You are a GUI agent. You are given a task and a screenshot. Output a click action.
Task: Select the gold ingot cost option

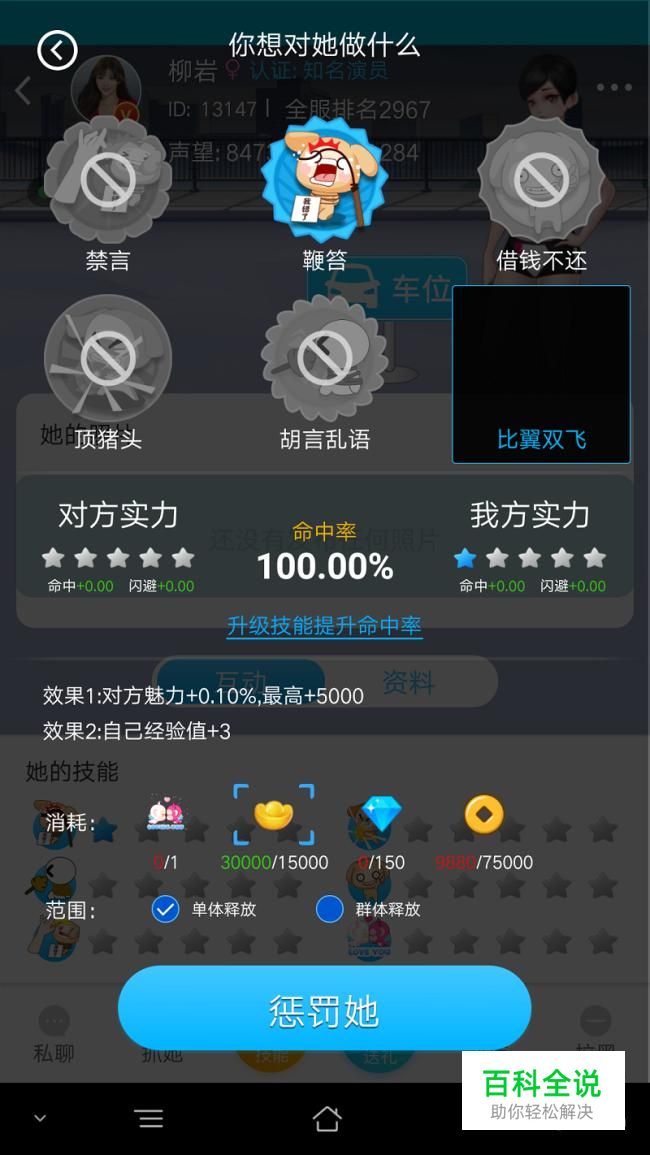pyautogui.click(x=273, y=814)
